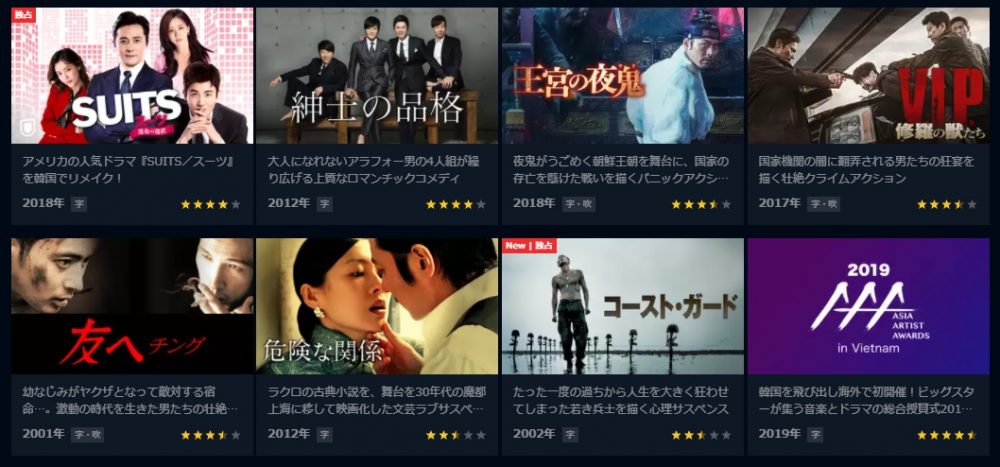Open the コースト・ガード movie card
The height and width of the screenshot is (467, 1000).
coord(623,306)
